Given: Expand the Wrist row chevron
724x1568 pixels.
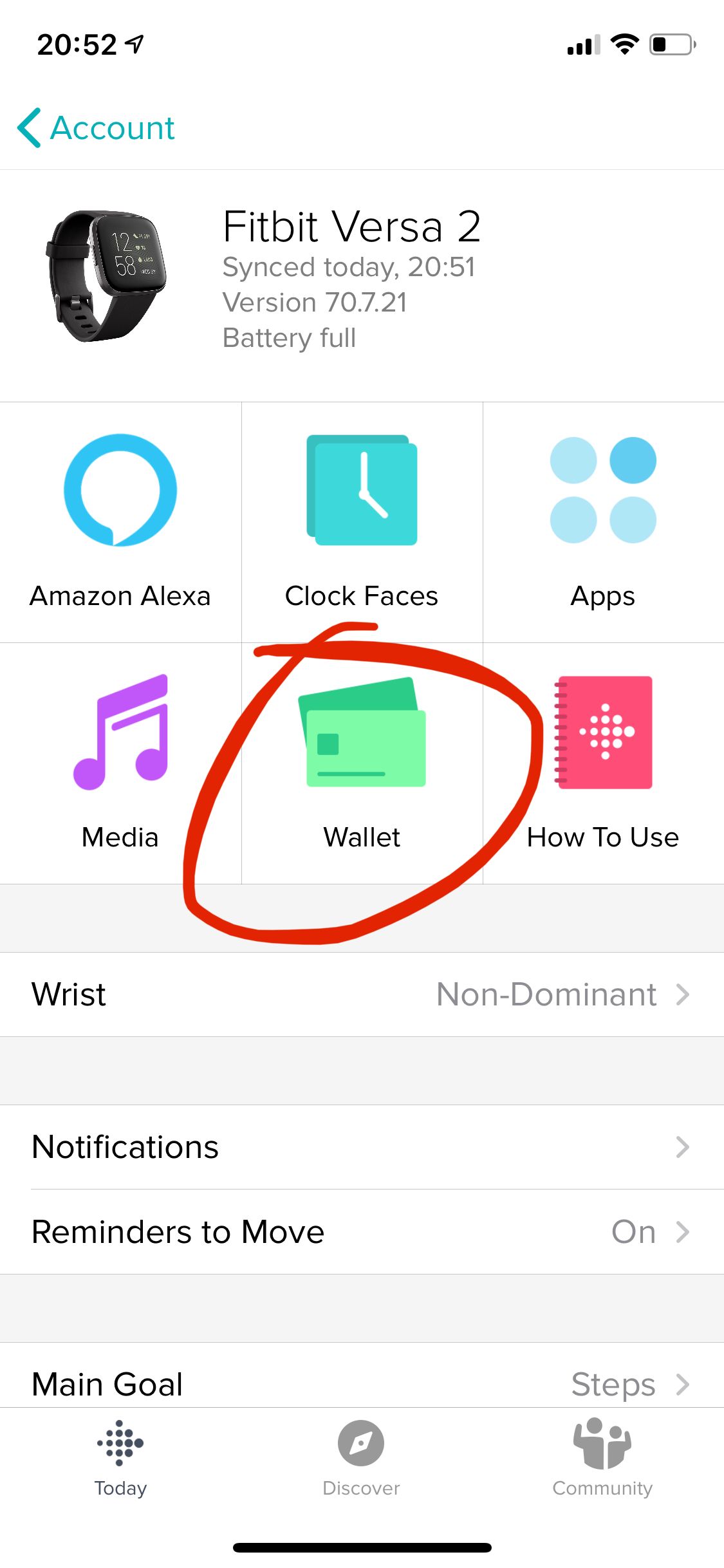Looking at the screenshot, I should pyautogui.click(x=683, y=994).
